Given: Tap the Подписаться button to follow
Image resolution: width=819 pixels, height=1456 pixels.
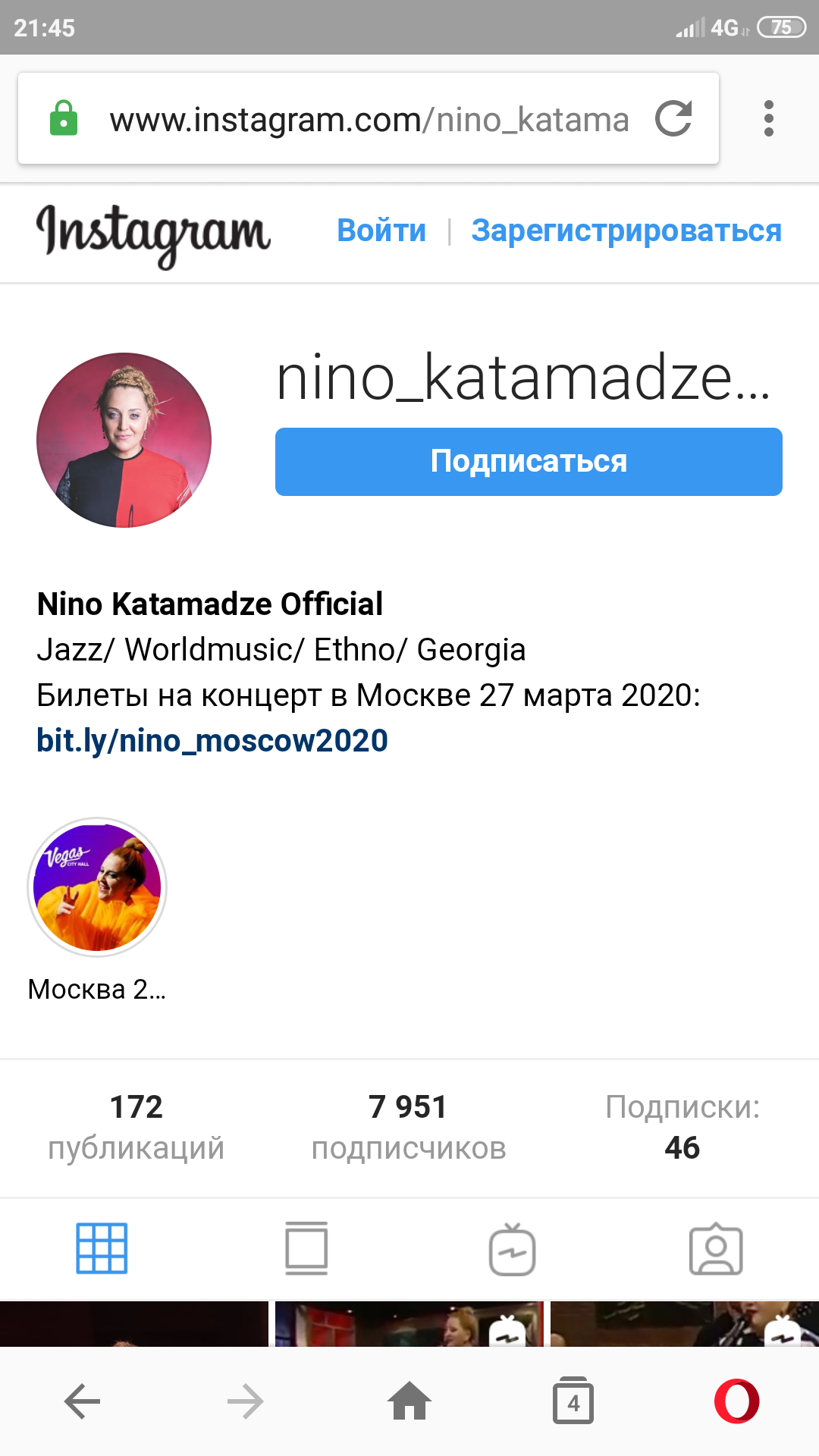Looking at the screenshot, I should [529, 462].
